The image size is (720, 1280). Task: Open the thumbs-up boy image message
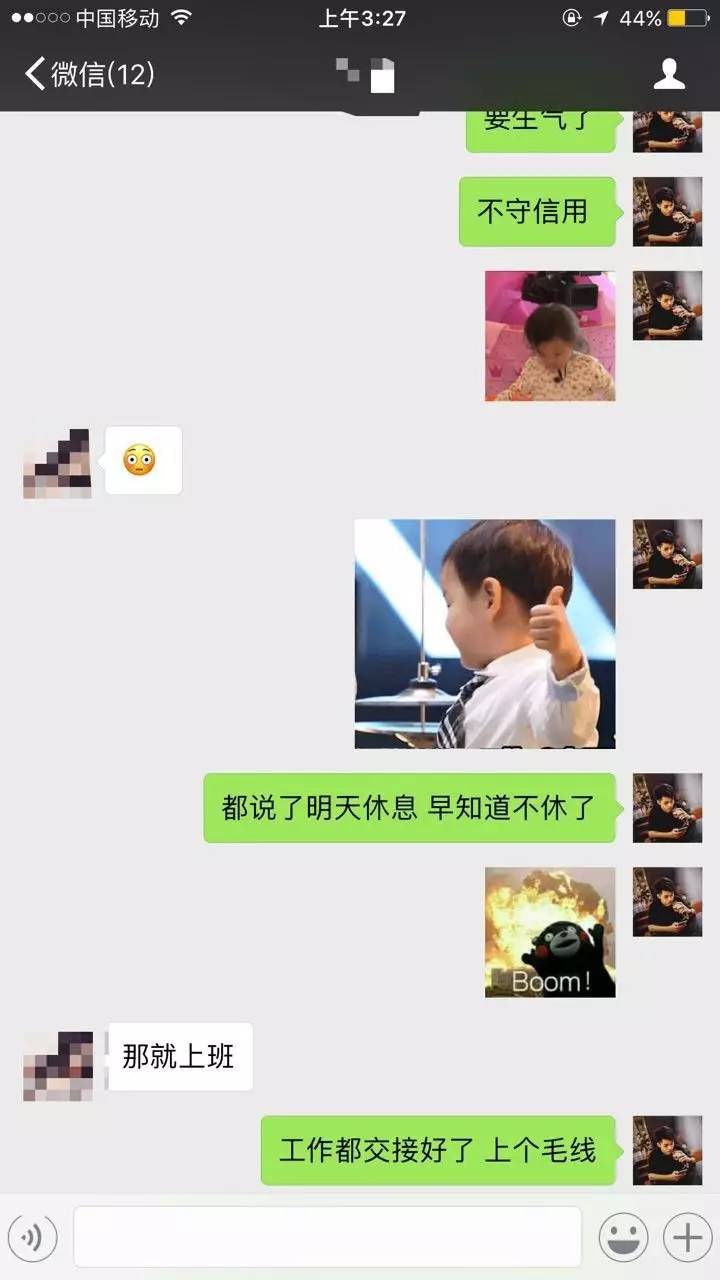tap(485, 633)
